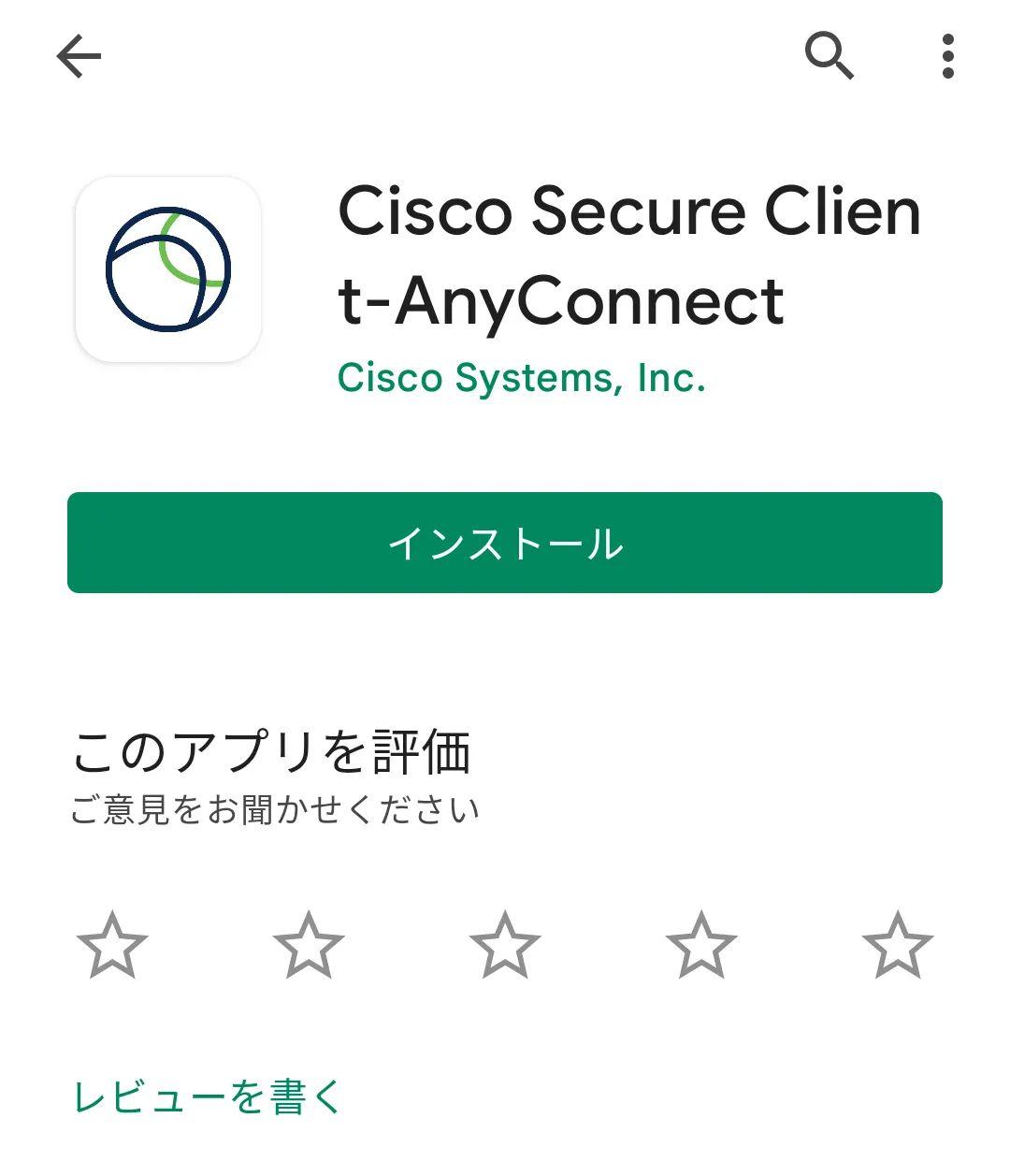
Task: Give the app three stars
Action: pos(505,945)
